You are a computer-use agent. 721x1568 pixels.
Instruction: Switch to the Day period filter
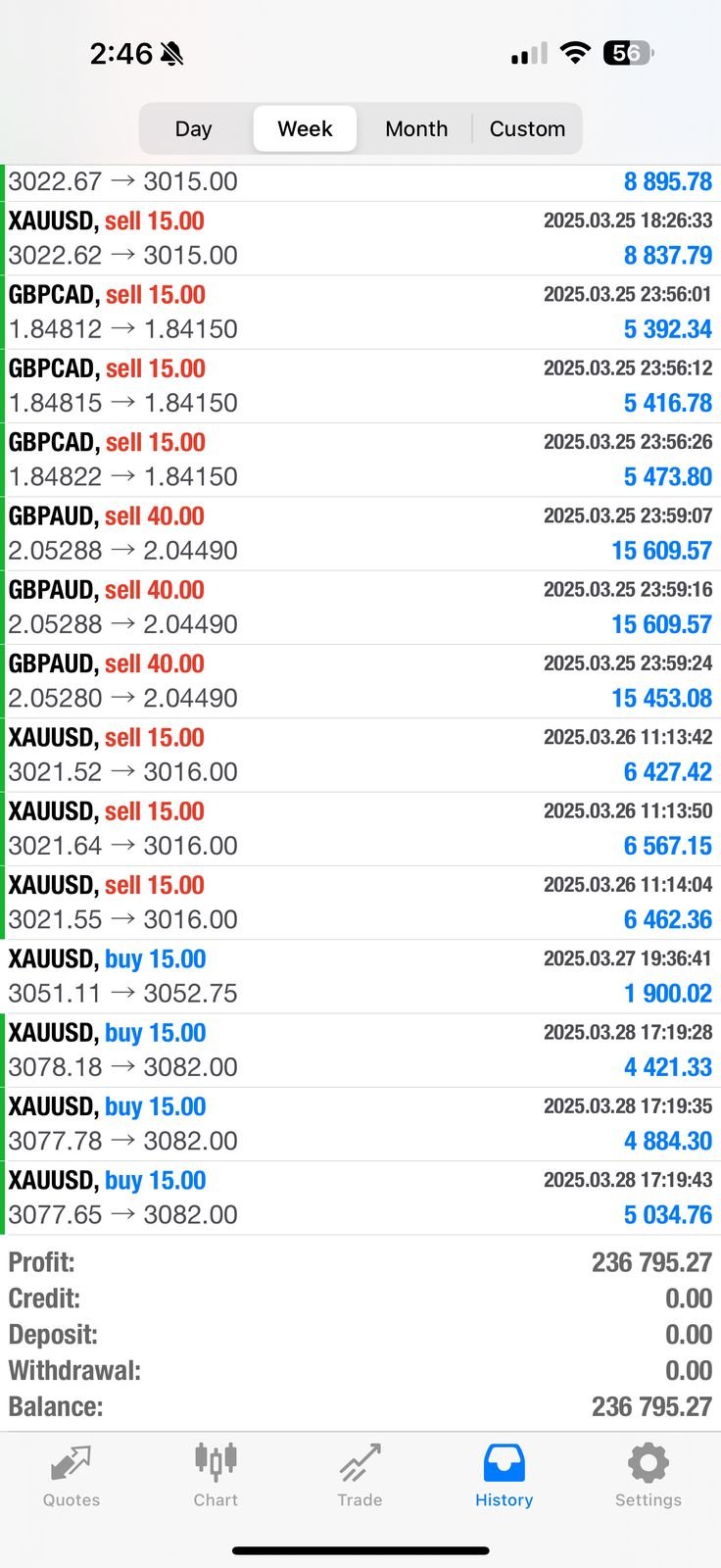point(194,128)
